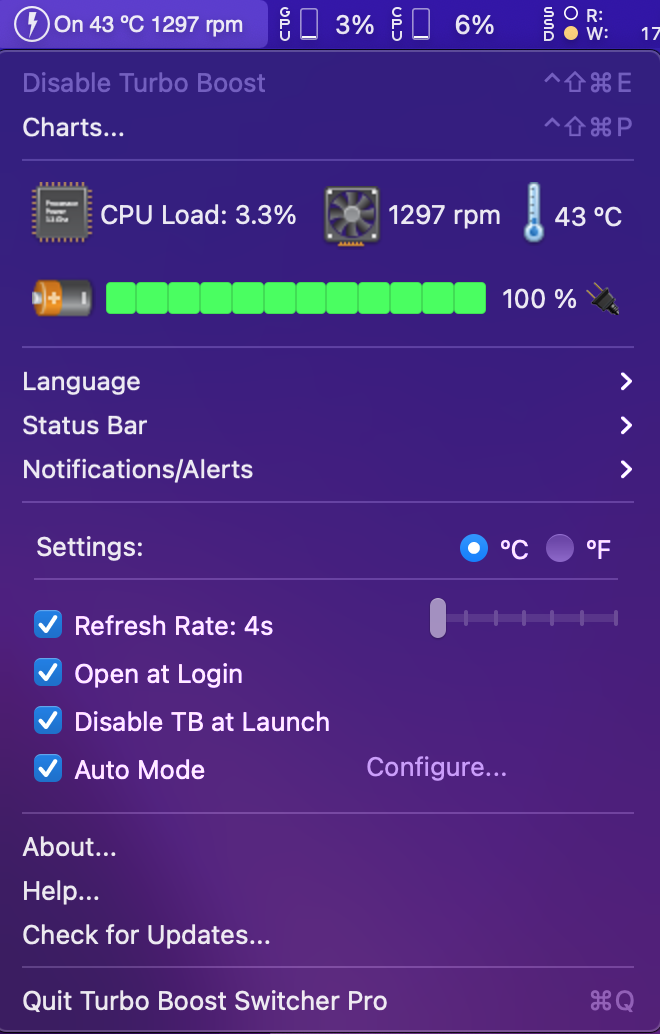This screenshot has height=1034, width=660.
Task: Open the Charts menu item
Action: (x=73, y=127)
